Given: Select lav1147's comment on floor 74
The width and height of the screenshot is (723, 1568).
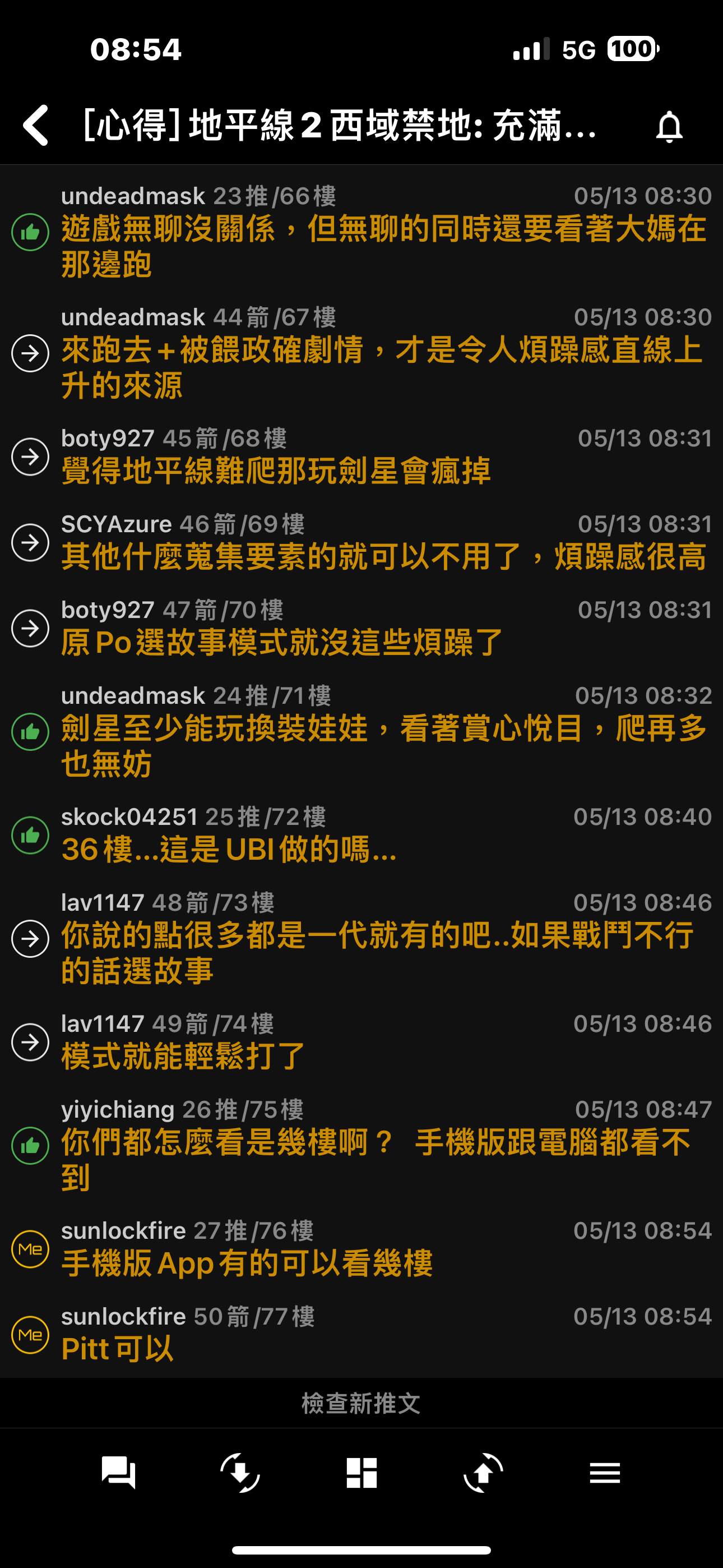Looking at the screenshot, I should [x=361, y=1042].
